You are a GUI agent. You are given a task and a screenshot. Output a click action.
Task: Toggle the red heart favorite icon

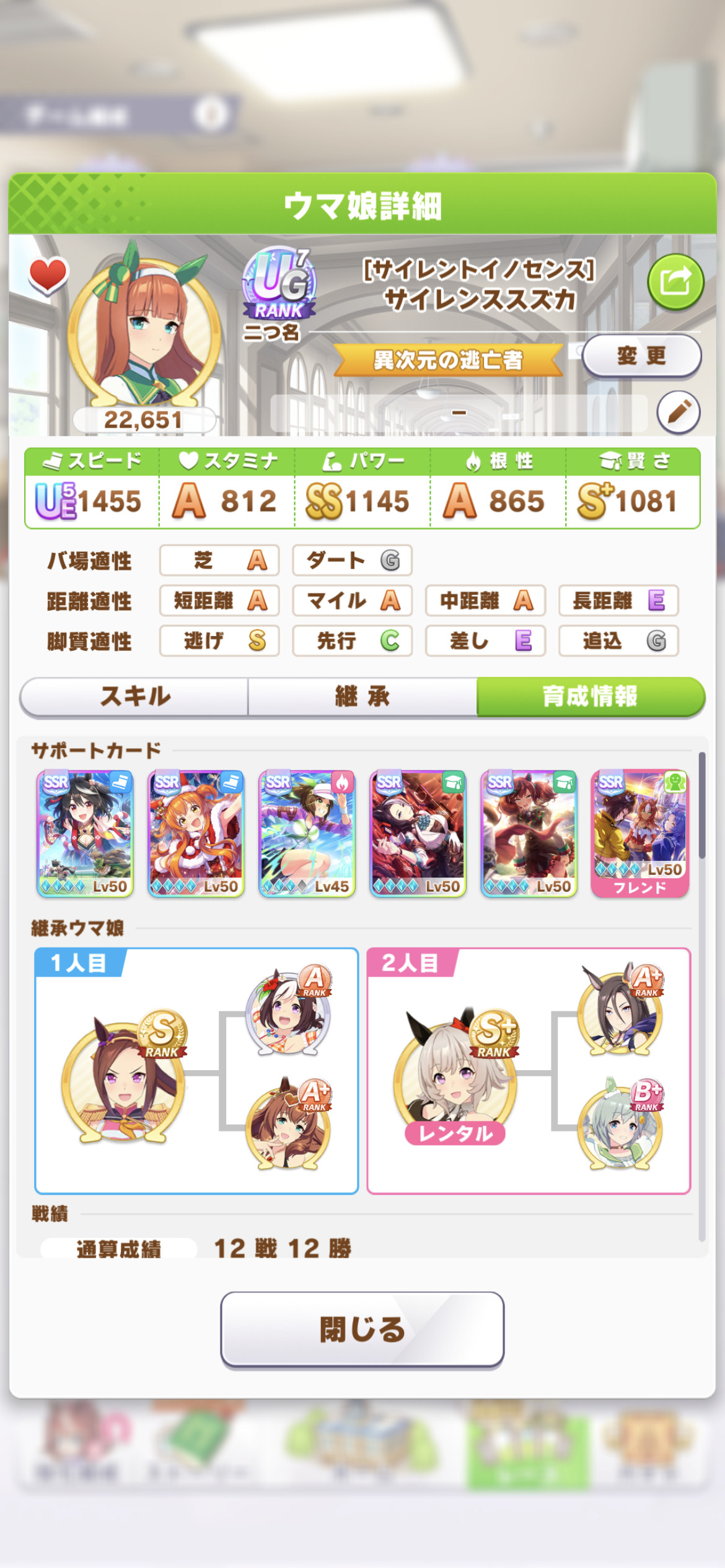click(48, 274)
